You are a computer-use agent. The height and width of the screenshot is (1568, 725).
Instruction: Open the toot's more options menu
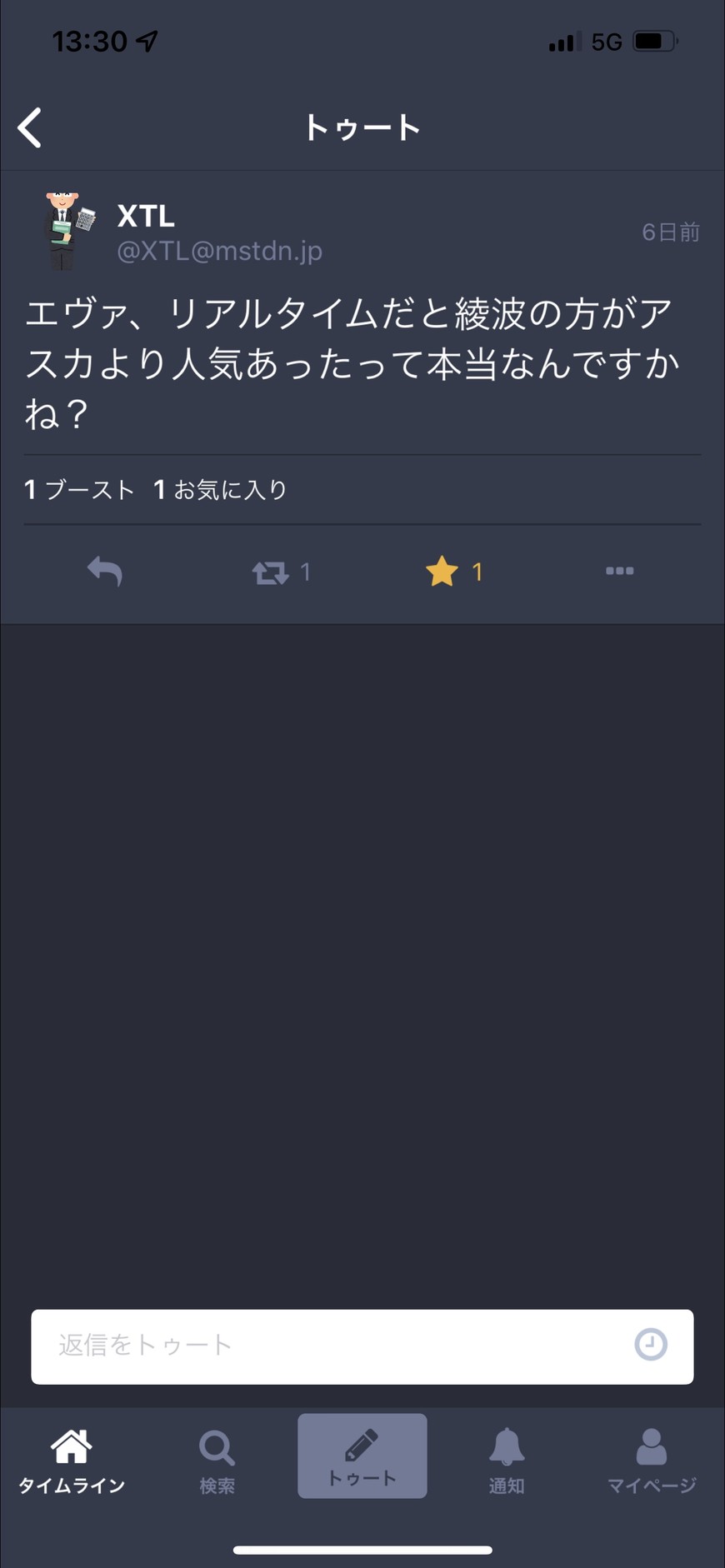point(619,572)
